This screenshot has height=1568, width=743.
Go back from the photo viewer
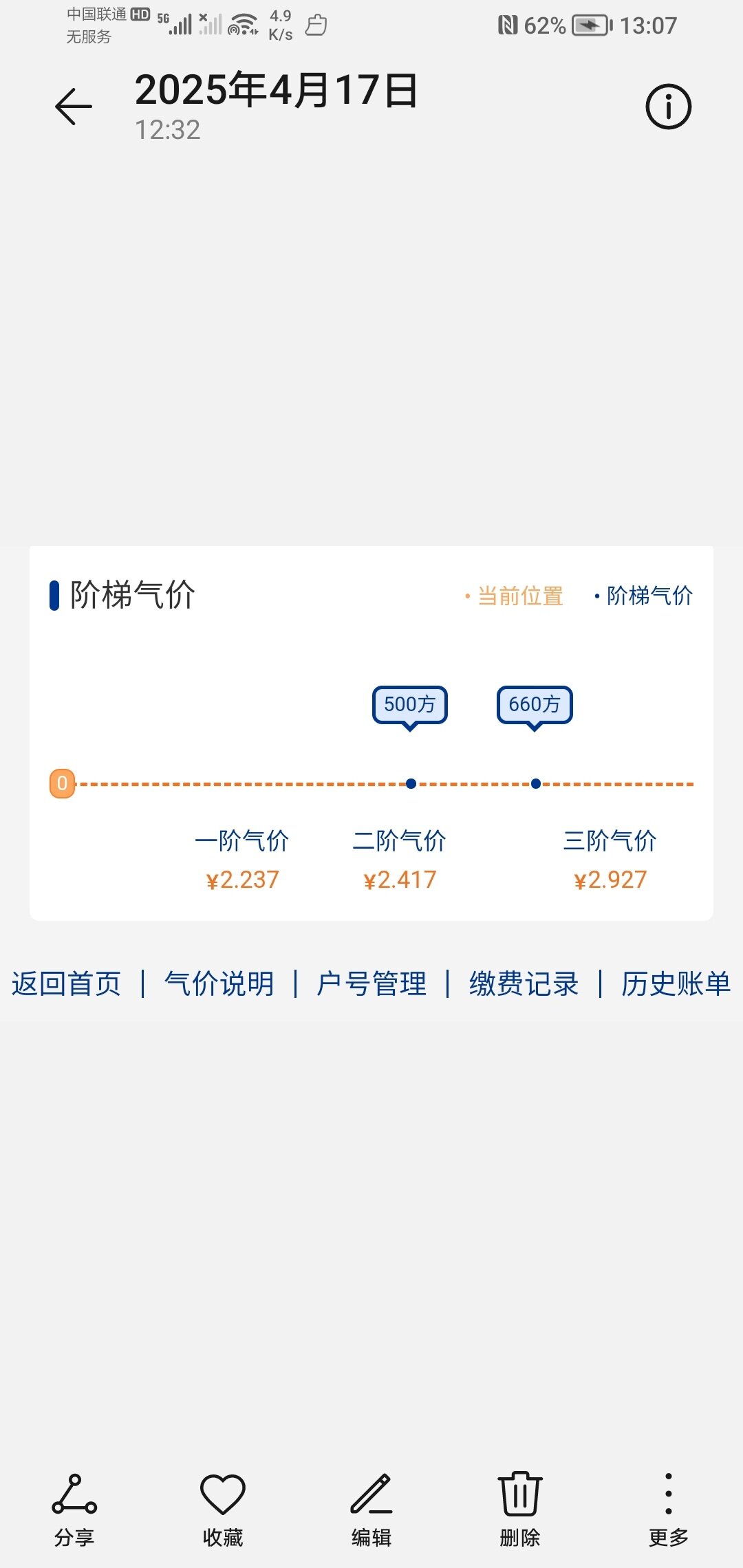point(74,107)
